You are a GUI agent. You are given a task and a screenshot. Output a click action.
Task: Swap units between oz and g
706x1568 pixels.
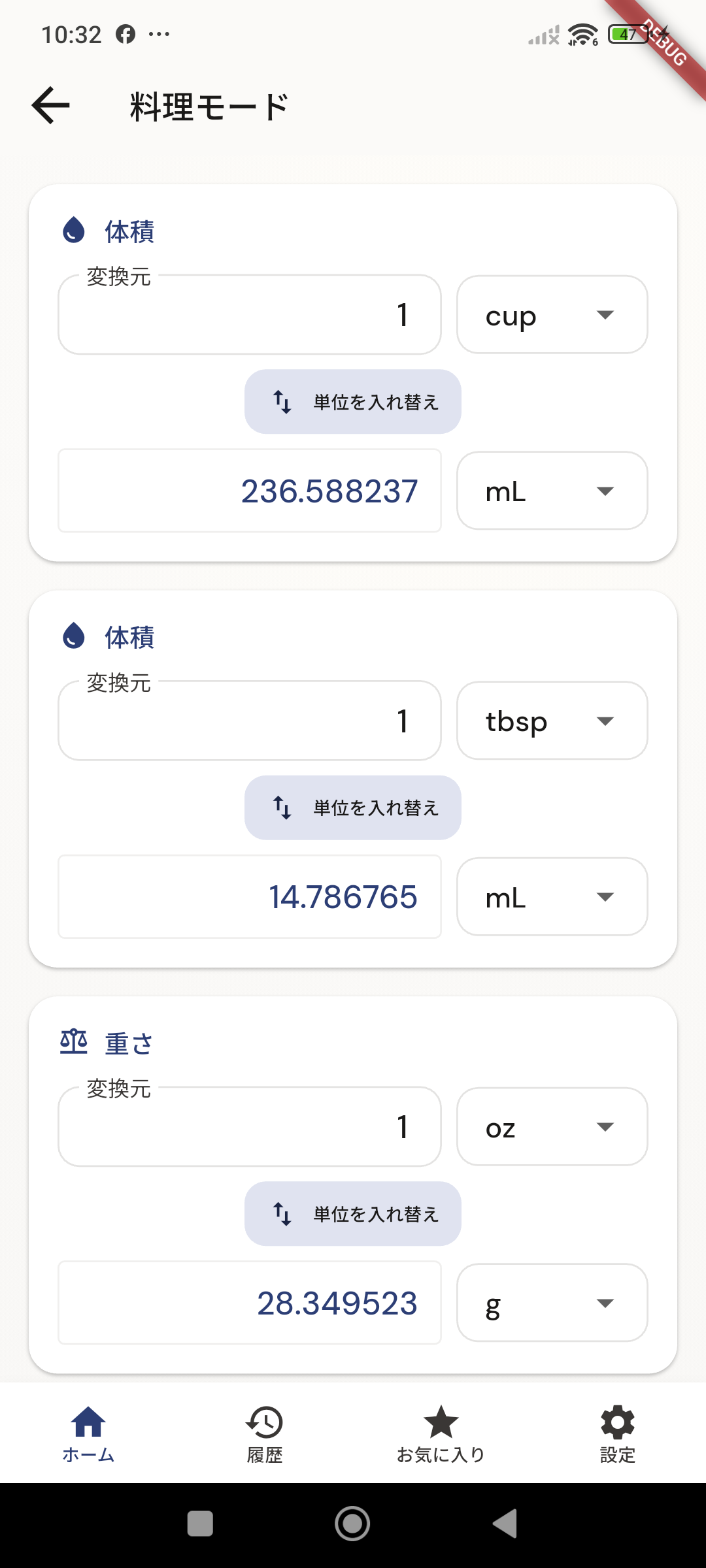353,1214
